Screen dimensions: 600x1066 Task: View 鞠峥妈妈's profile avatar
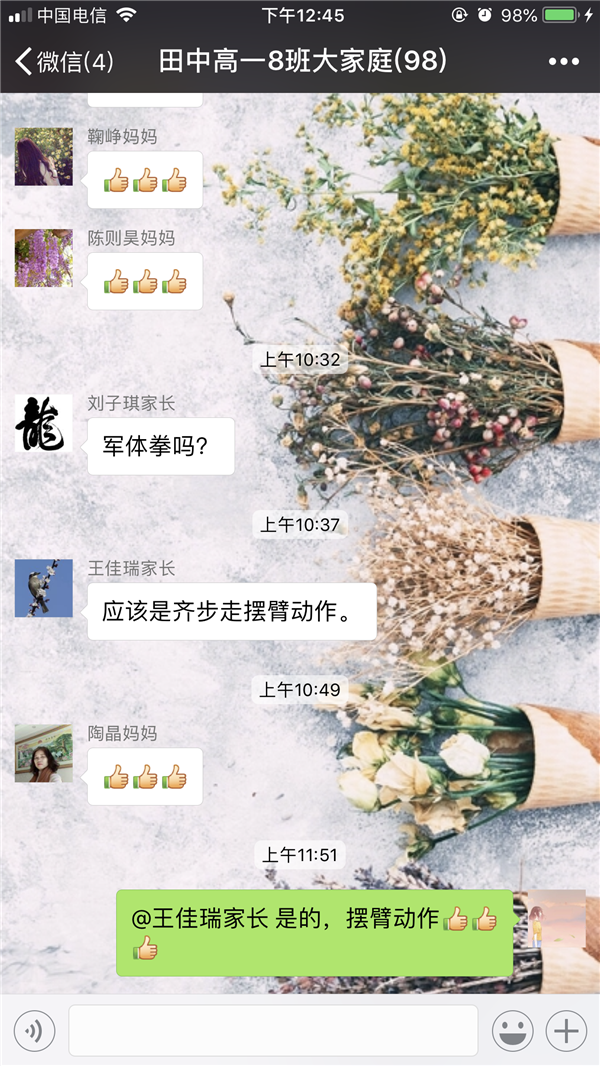(x=44, y=157)
